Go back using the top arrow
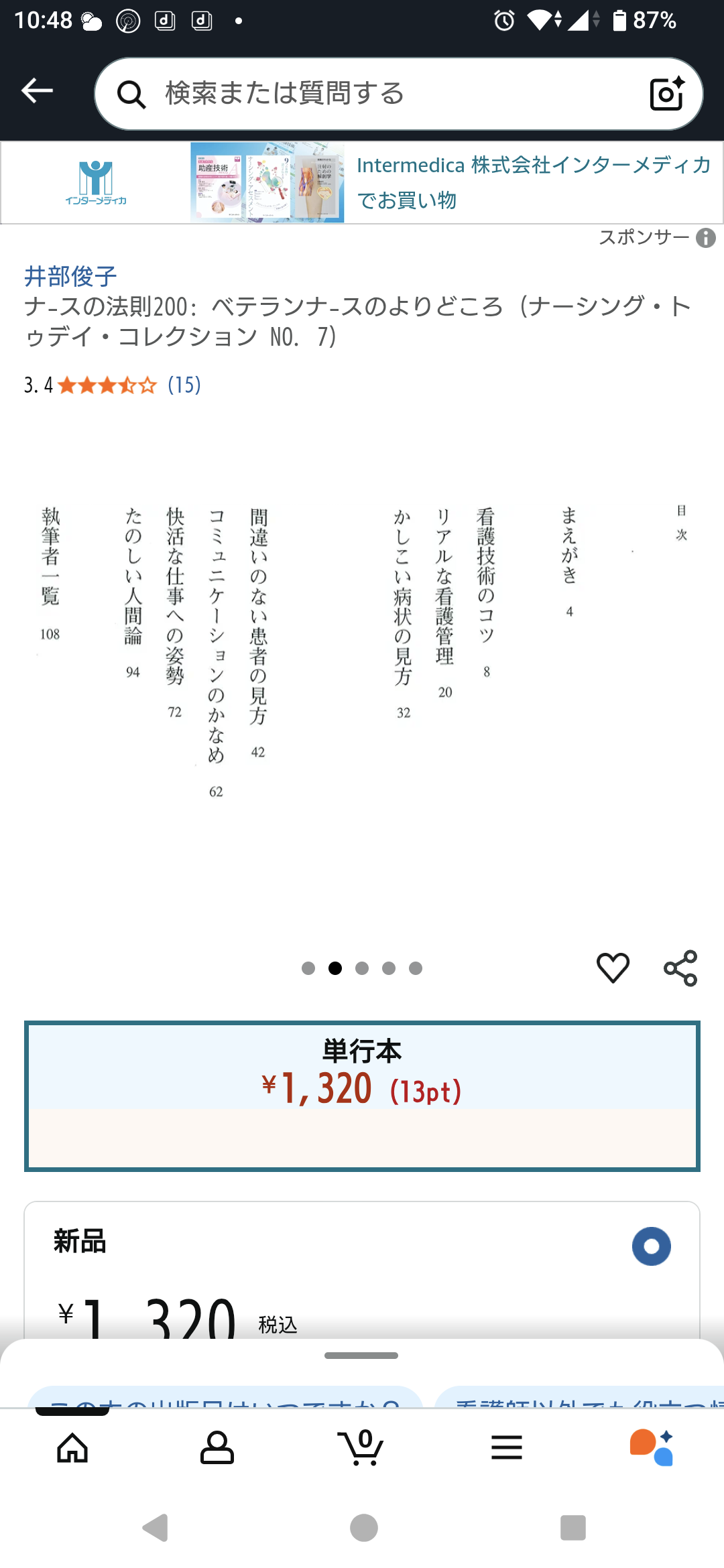 (x=37, y=90)
